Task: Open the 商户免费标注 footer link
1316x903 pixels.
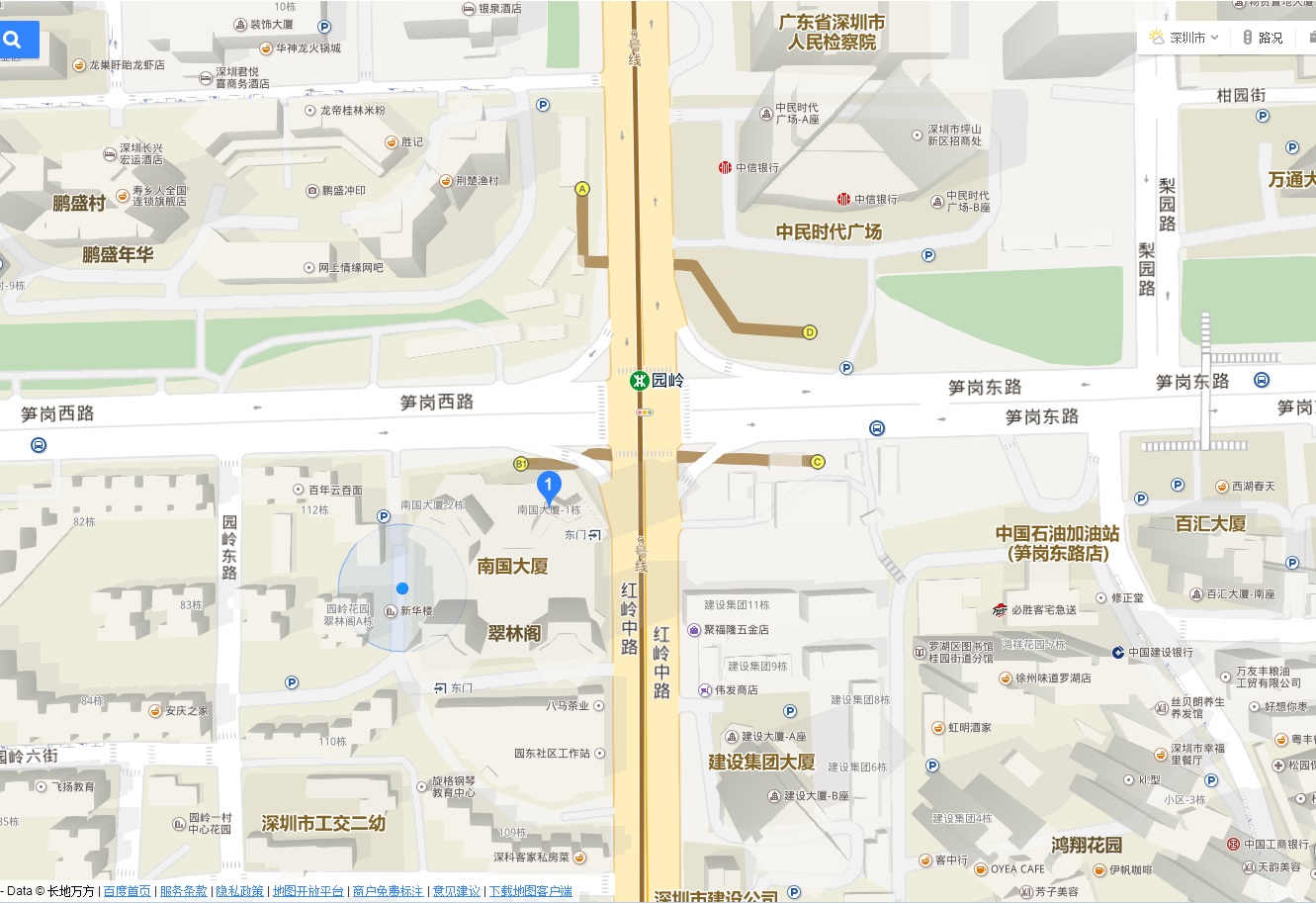Action: tap(388, 891)
